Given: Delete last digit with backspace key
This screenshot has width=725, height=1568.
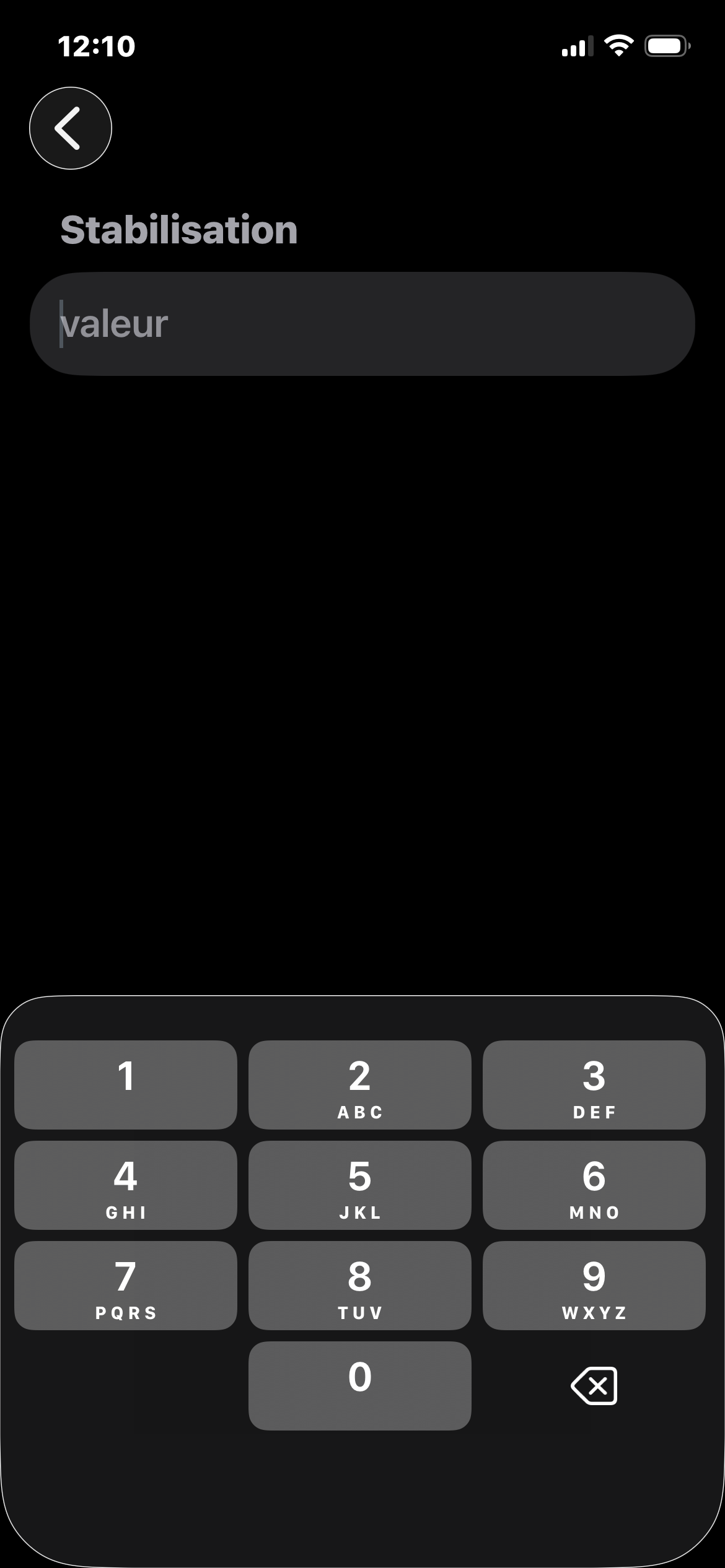Looking at the screenshot, I should click(x=594, y=1385).
